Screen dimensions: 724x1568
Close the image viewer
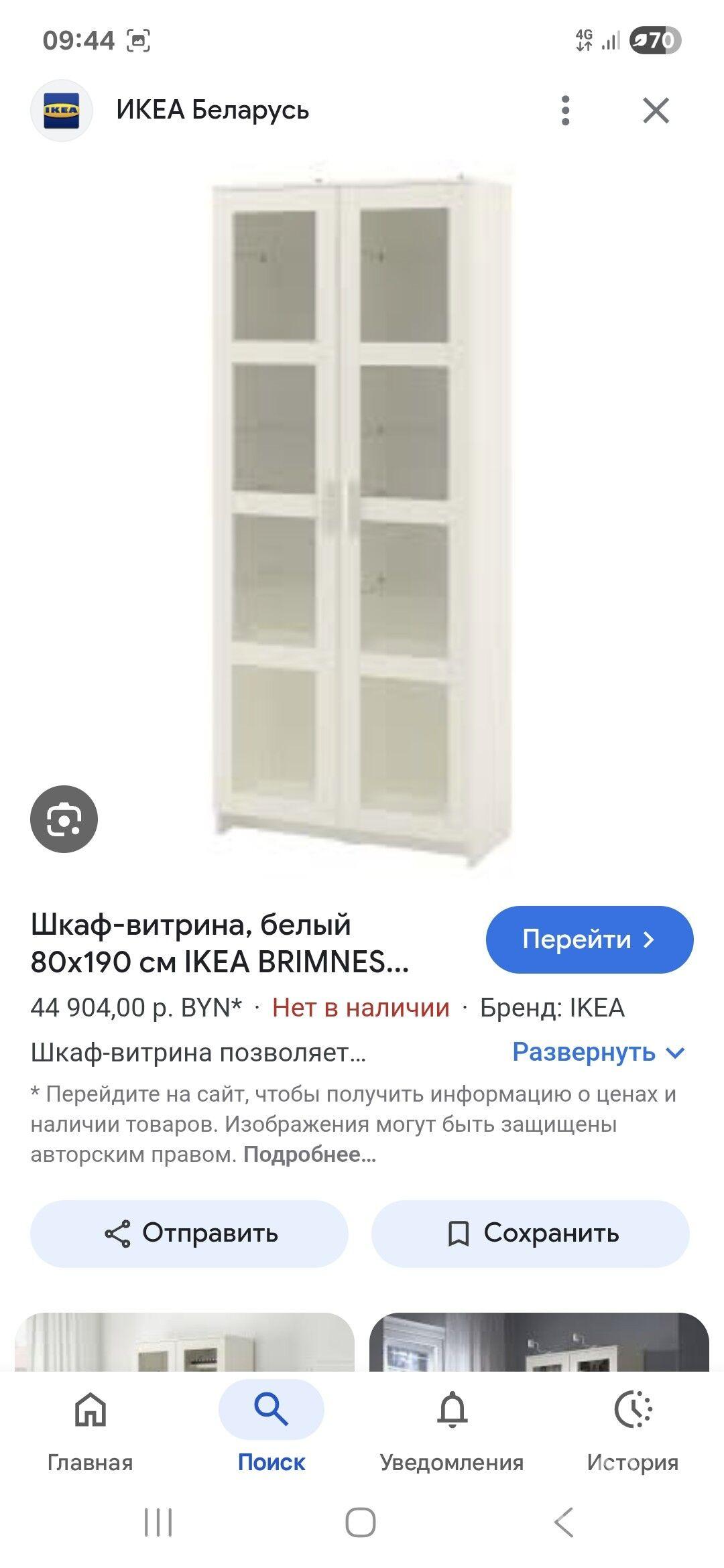click(656, 110)
